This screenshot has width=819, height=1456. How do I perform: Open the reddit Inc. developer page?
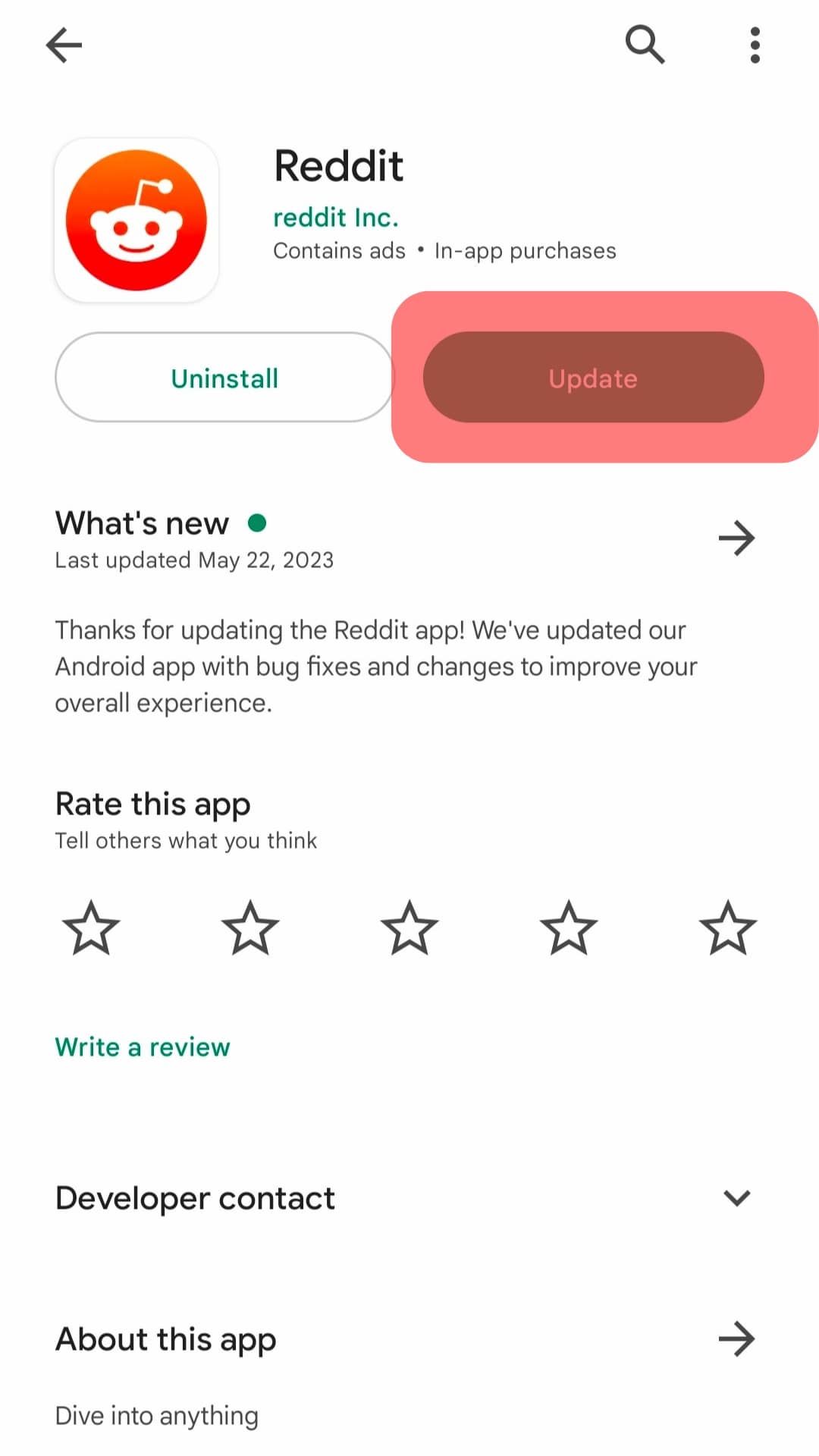tap(335, 218)
